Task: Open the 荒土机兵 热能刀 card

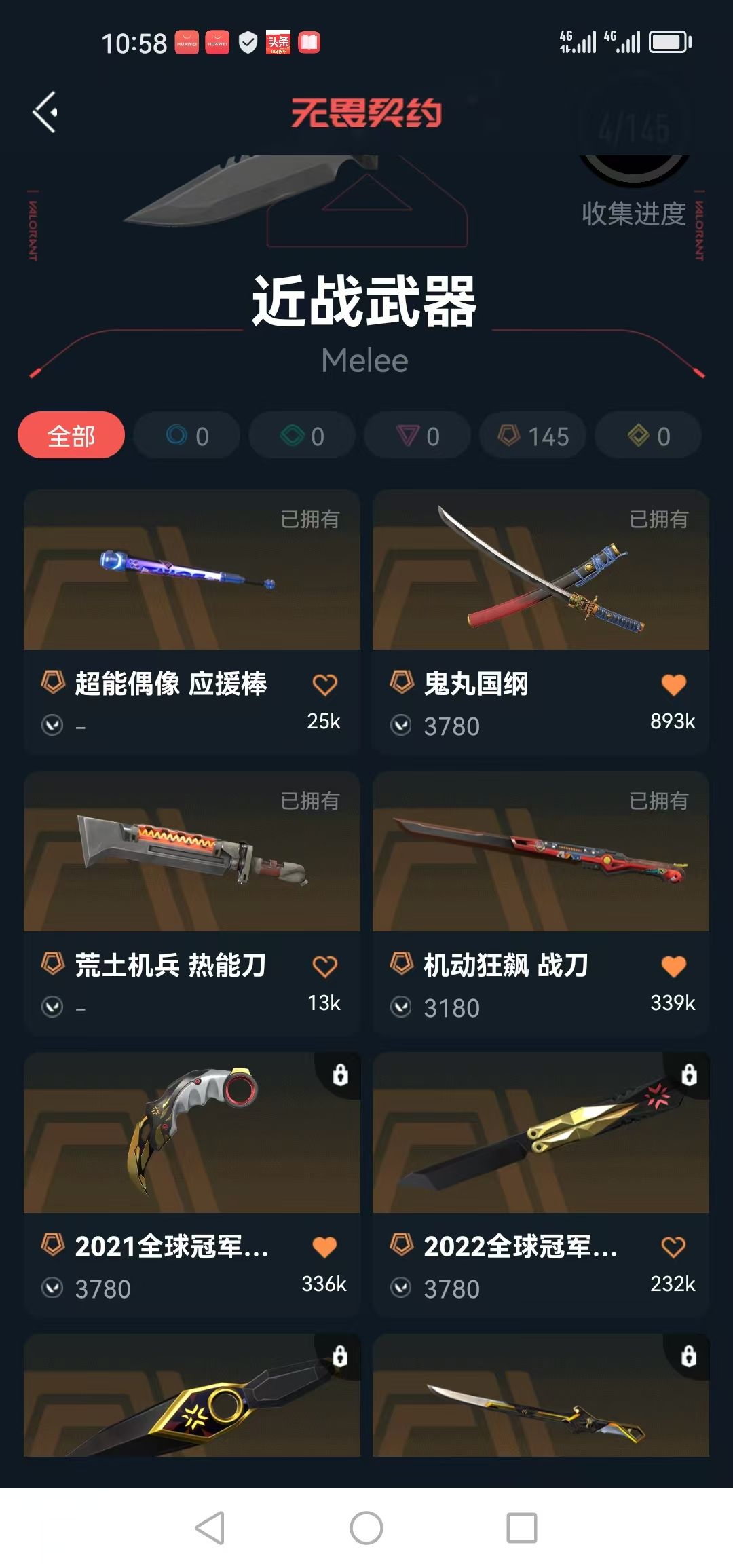Action: [x=192, y=852]
